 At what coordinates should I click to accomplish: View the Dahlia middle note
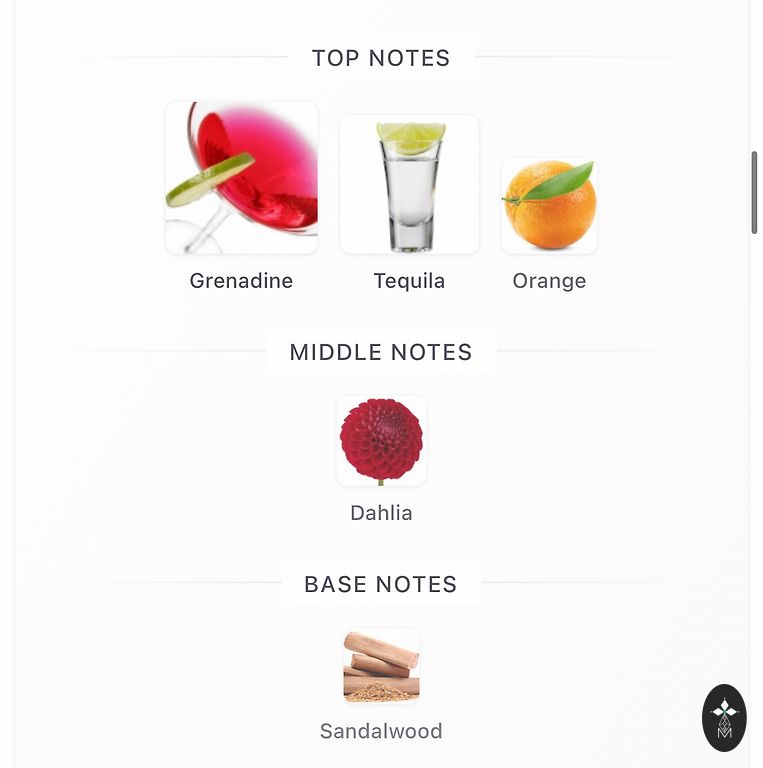tap(381, 441)
